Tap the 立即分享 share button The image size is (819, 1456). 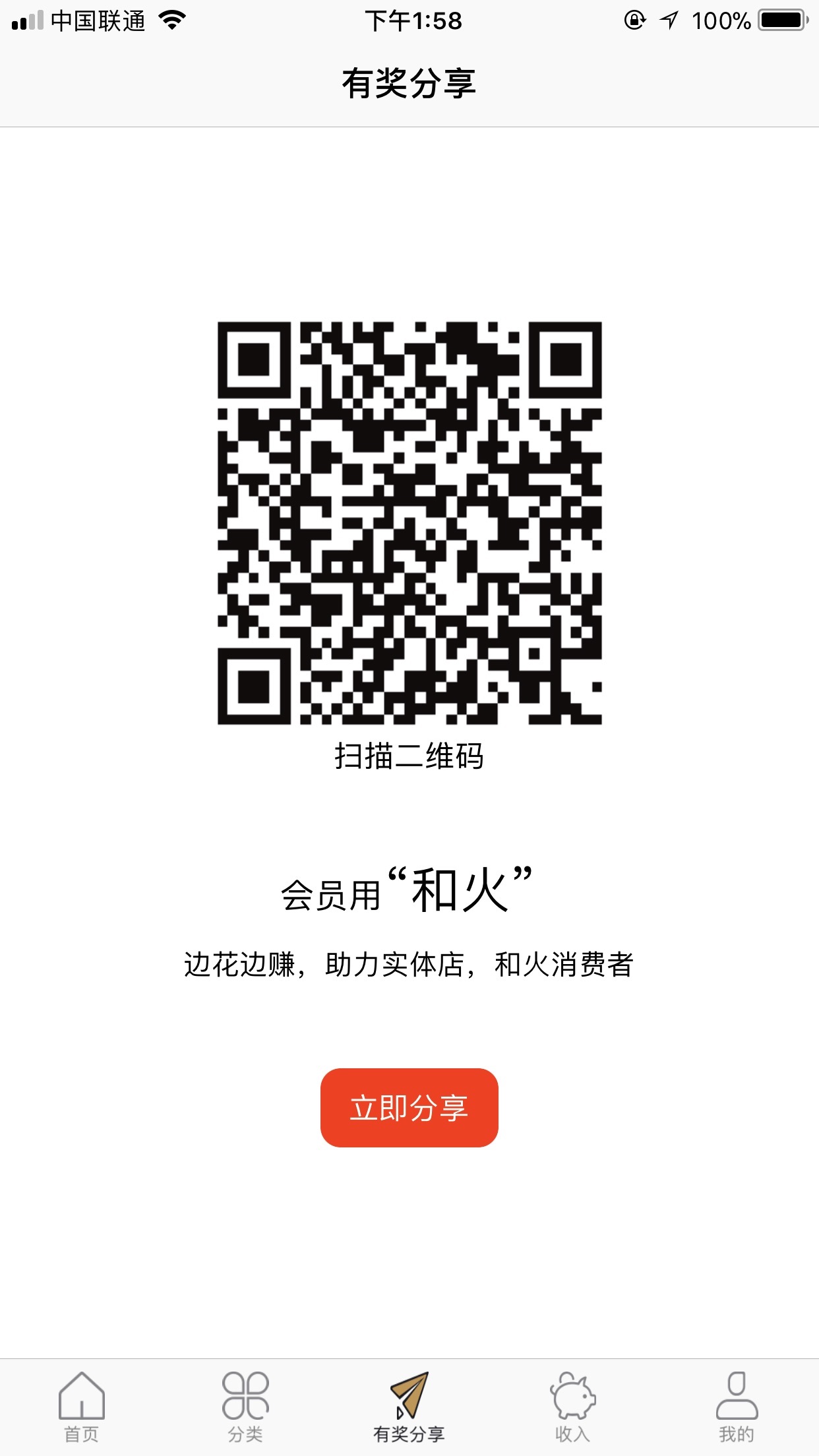click(x=409, y=1108)
